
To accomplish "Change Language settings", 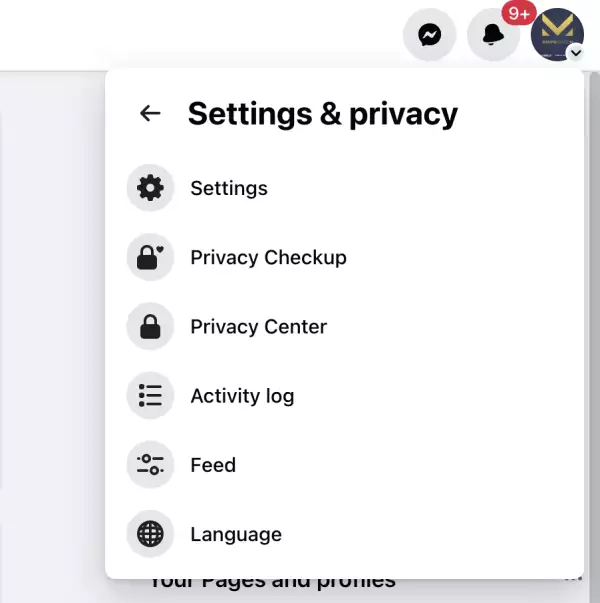I will pyautogui.click(x=235, y=535).
